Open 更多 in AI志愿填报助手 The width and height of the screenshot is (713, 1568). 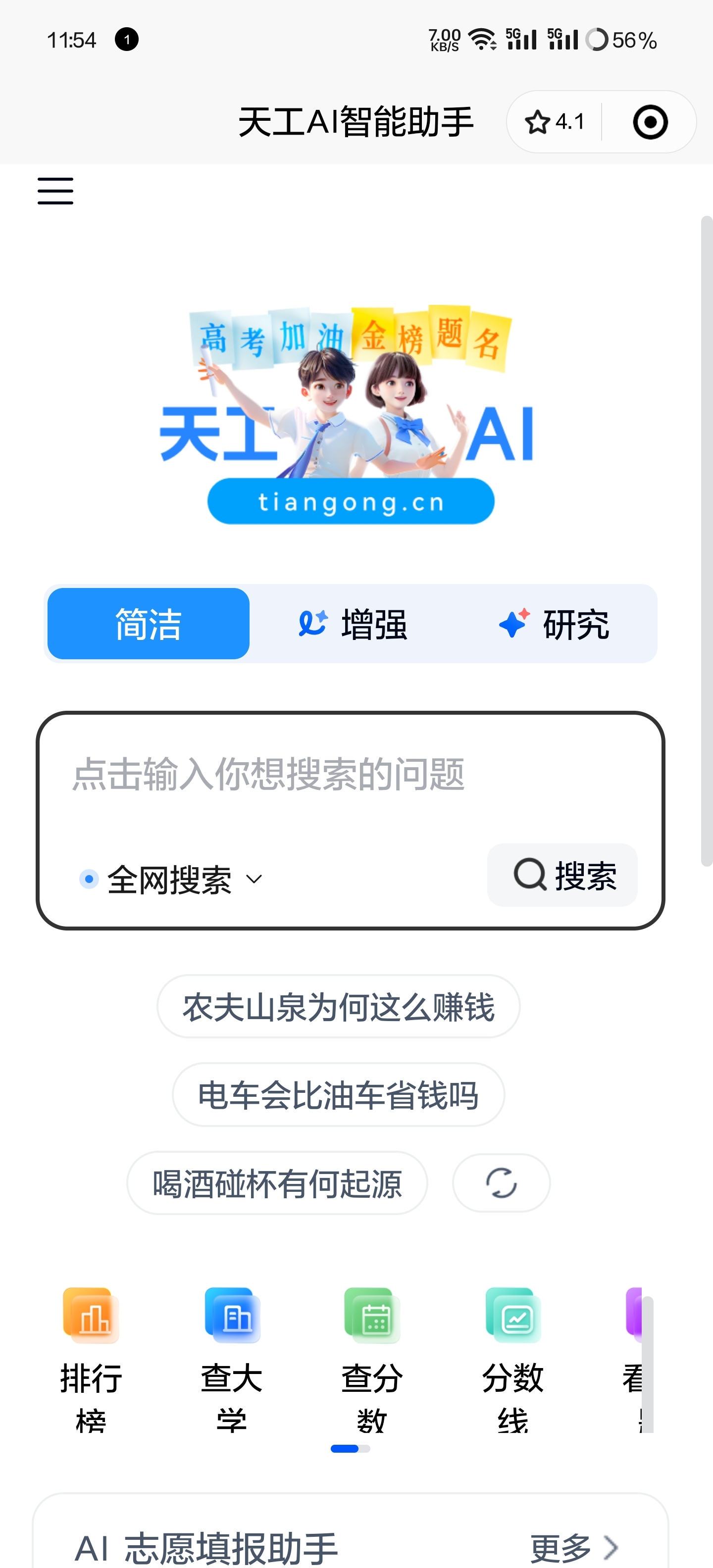[x=573, y=1547]
